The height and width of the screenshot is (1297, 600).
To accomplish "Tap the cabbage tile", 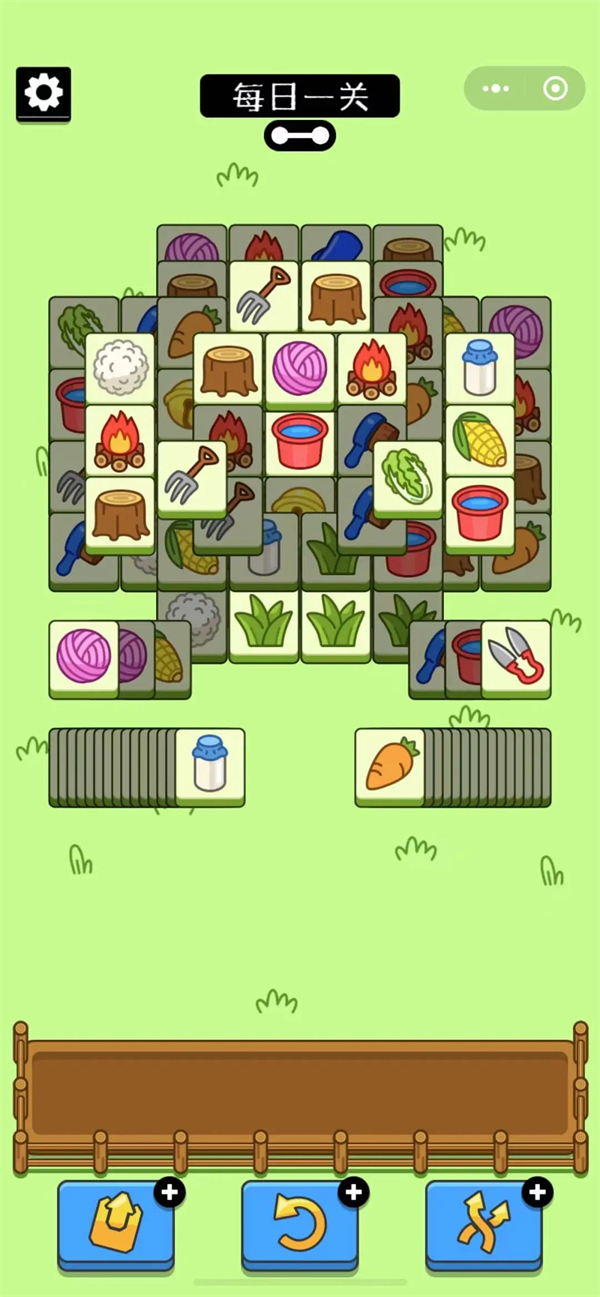I will tap(408, 476).
